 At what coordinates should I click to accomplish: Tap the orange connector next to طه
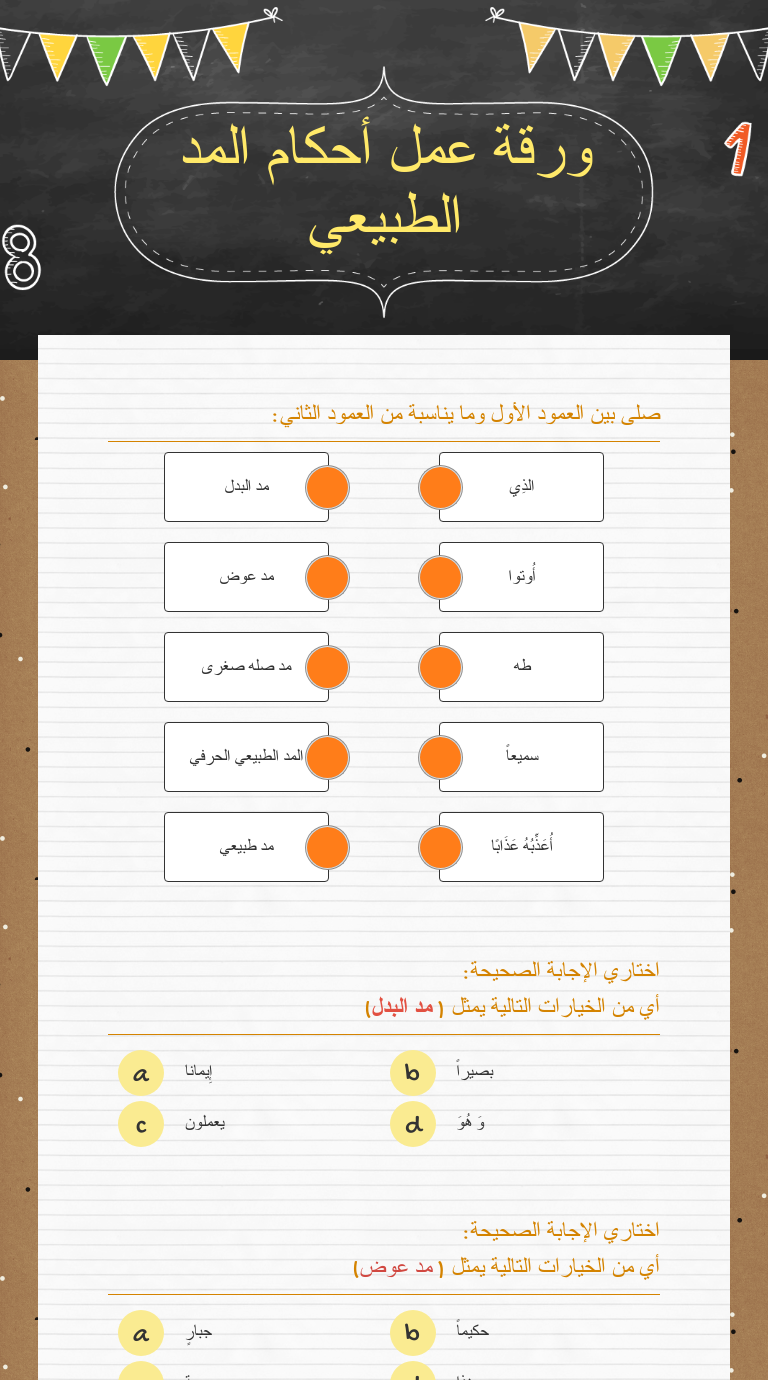tap(440, 668)
